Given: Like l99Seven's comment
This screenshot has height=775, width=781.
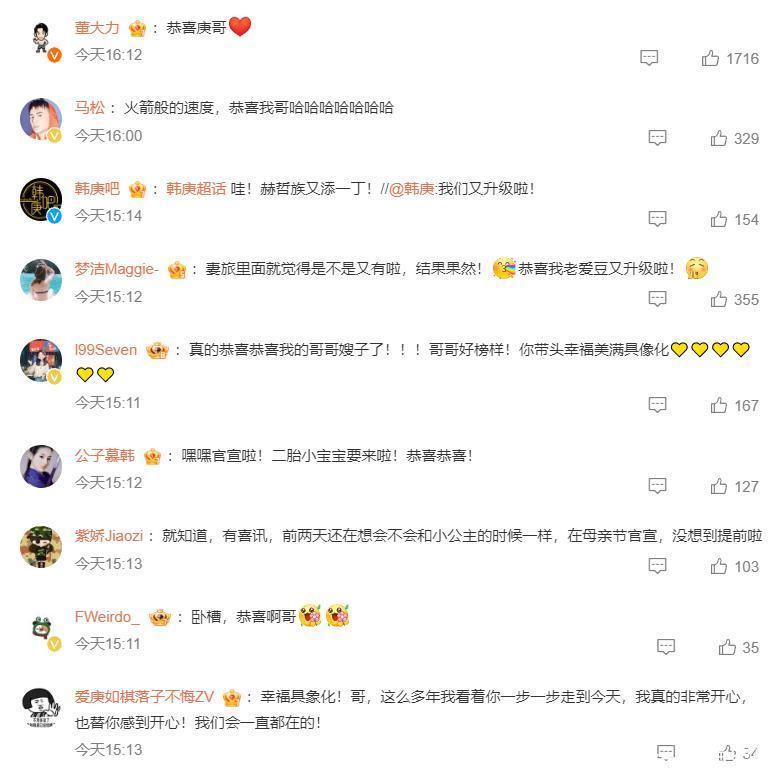Looking at the screenshot, I should pyautogui.click(x=718, y=405).
